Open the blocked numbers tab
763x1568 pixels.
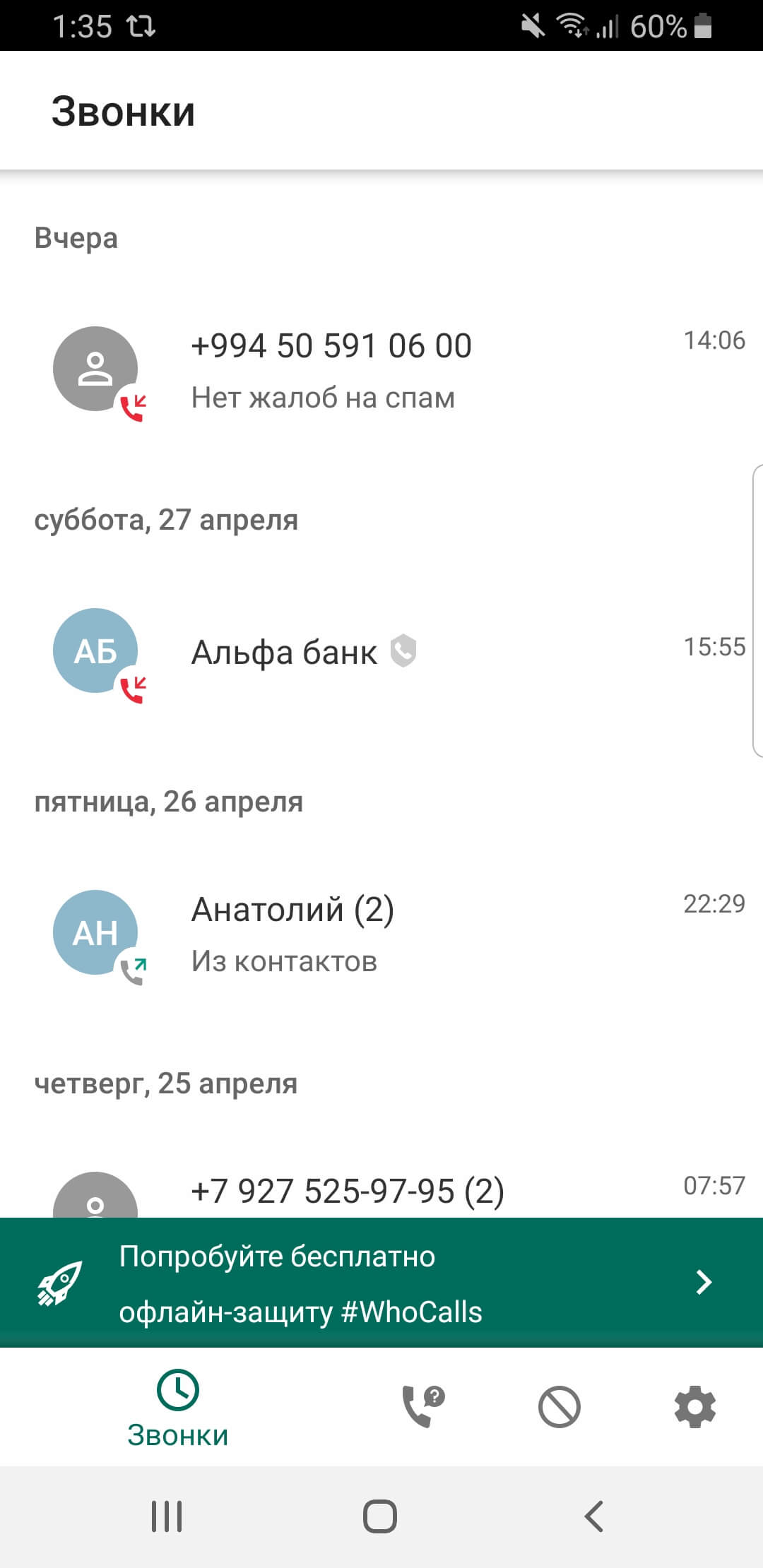[559, 1407]
